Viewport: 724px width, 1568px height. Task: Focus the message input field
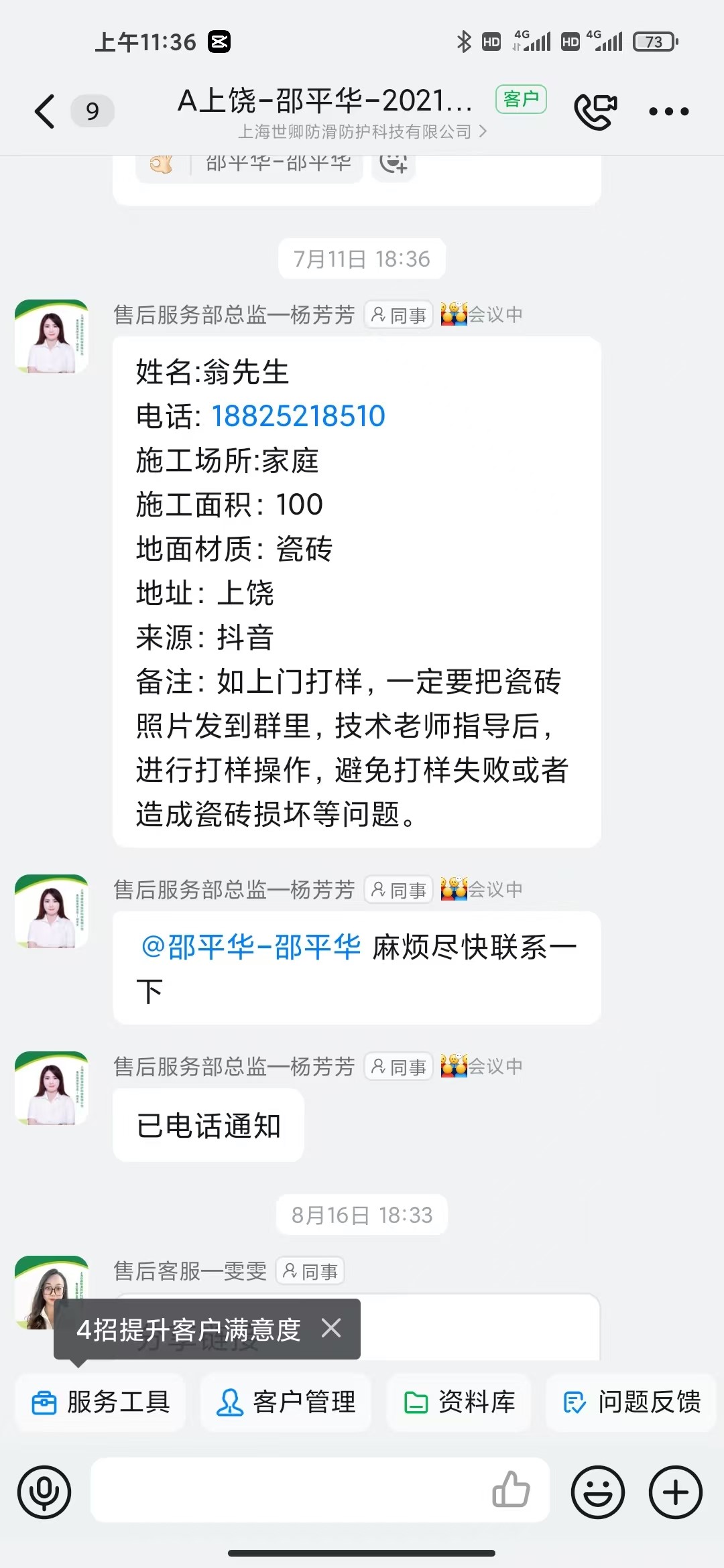pyautogui.click(x=288, y=1492)
